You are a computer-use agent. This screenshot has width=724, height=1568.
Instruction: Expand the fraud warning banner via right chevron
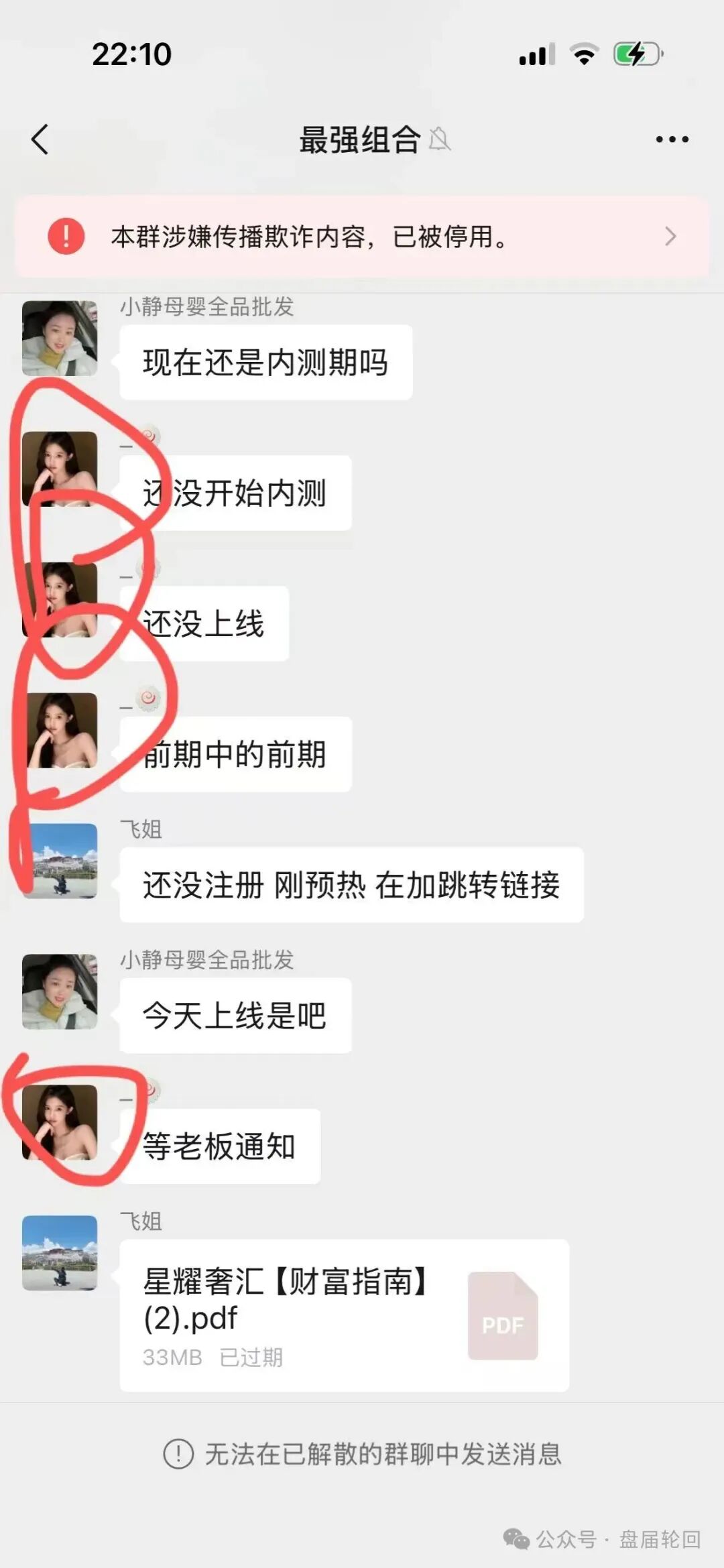coord(671,237)
